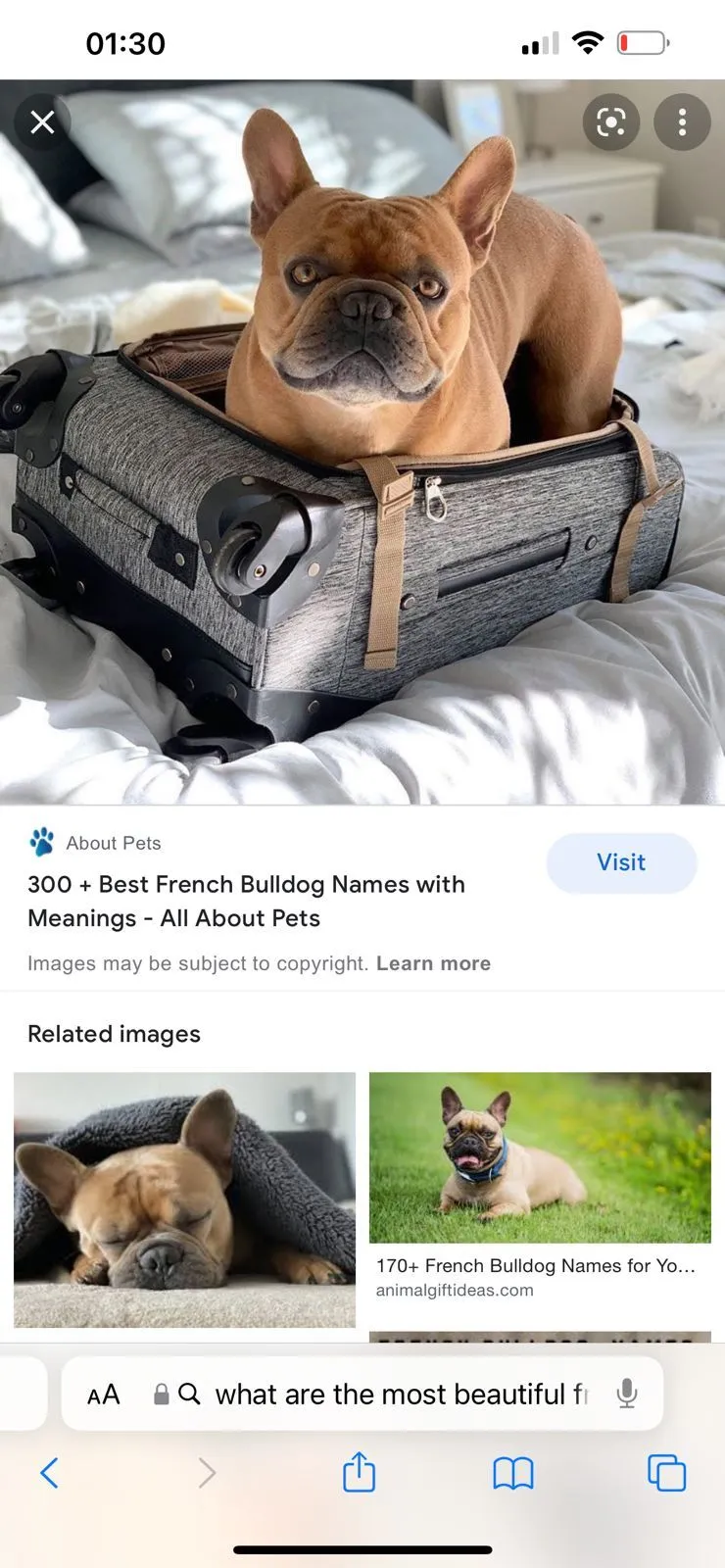Open the sleeping bulldog related image
725x1568 pixels.
tap(184, 1199)
